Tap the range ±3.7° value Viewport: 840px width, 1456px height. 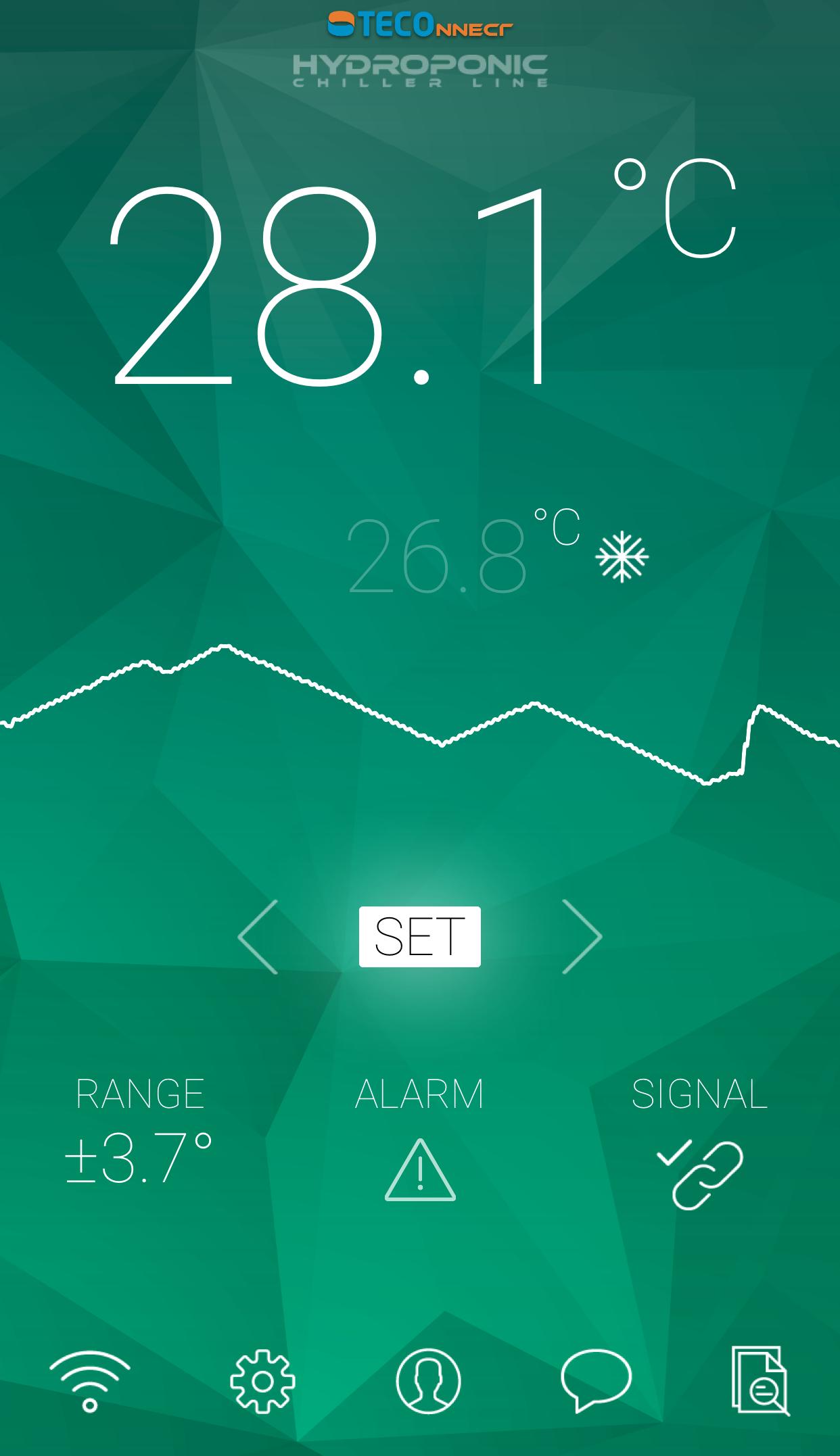click(x=139, y=1158)
